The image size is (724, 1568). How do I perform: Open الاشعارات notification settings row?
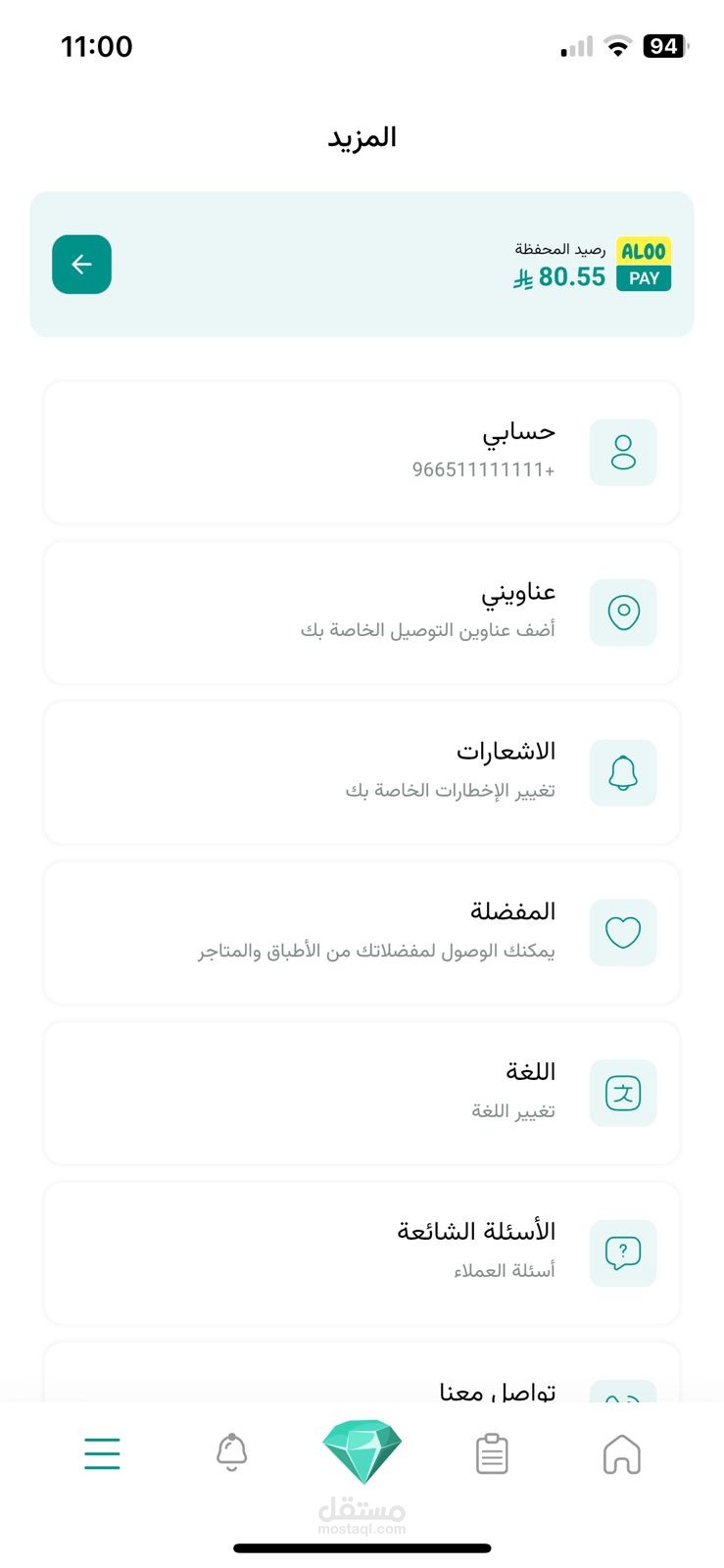(362, 772)
